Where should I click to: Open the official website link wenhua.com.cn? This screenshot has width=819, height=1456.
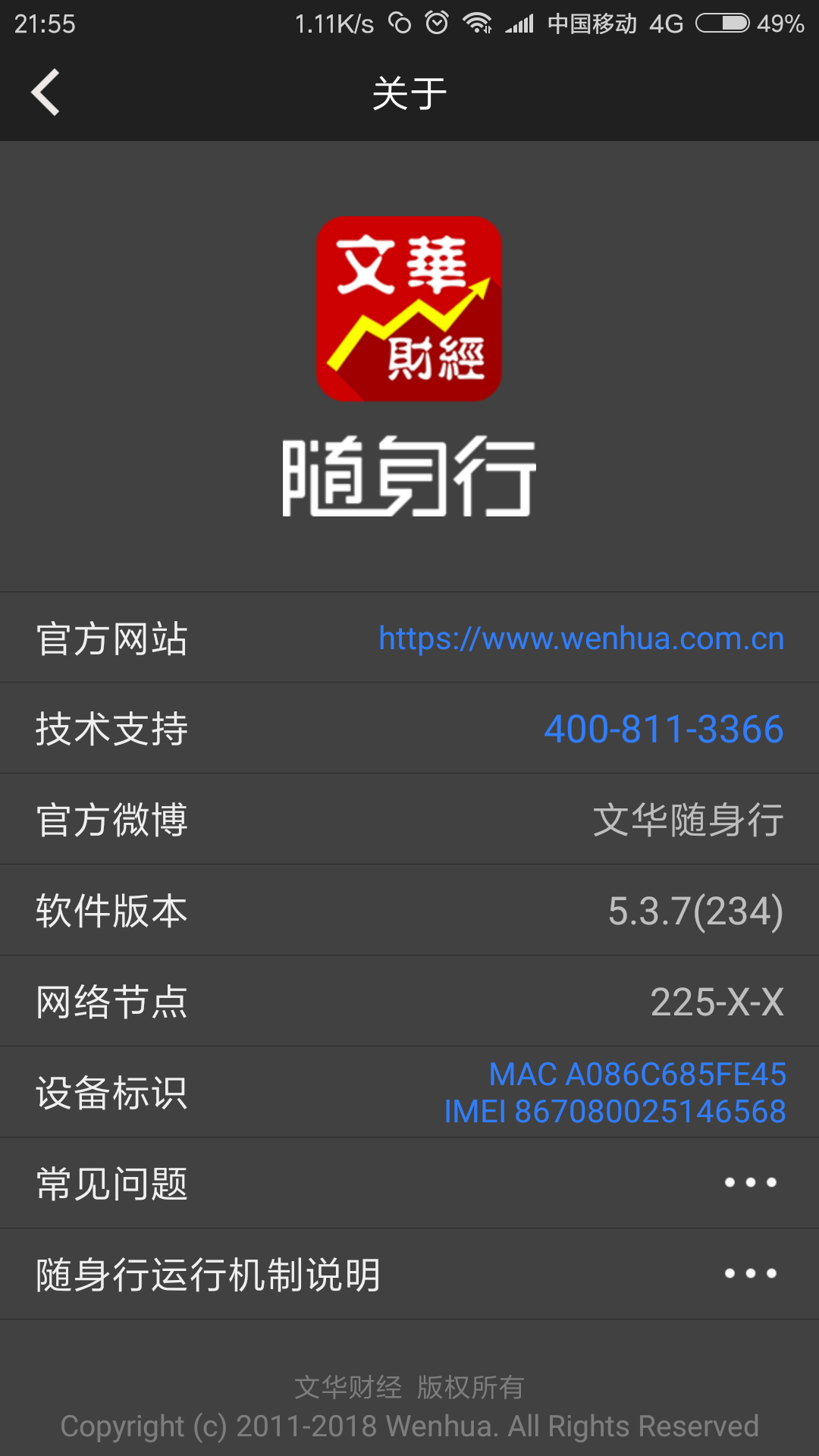pyautogui.click(x=581, y=639)
